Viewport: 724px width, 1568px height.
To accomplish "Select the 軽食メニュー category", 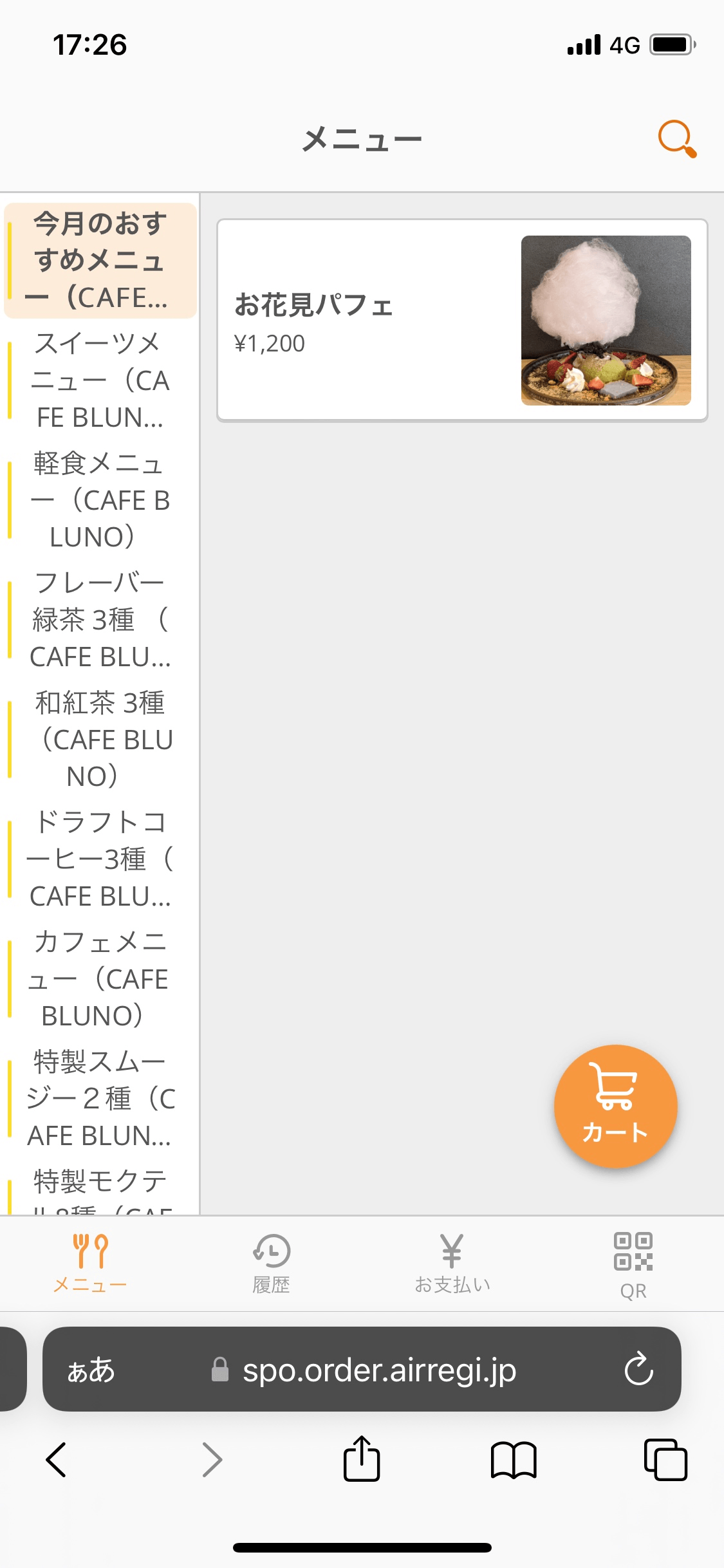I will coord(100,500).
